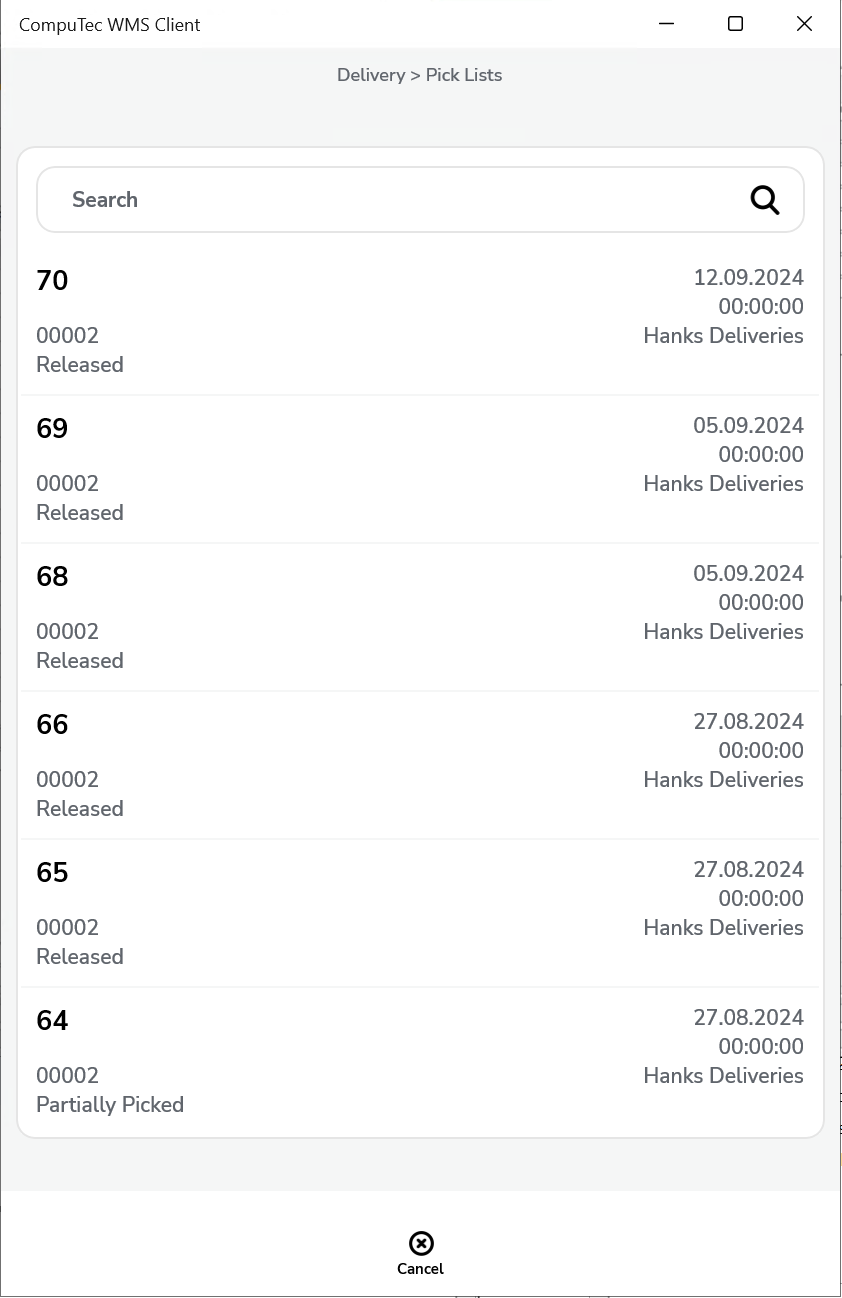Screen dimensions: 842x1298
Task: Select the 00:00:00 timestamp on pick list 65
Action: (760, 898)
